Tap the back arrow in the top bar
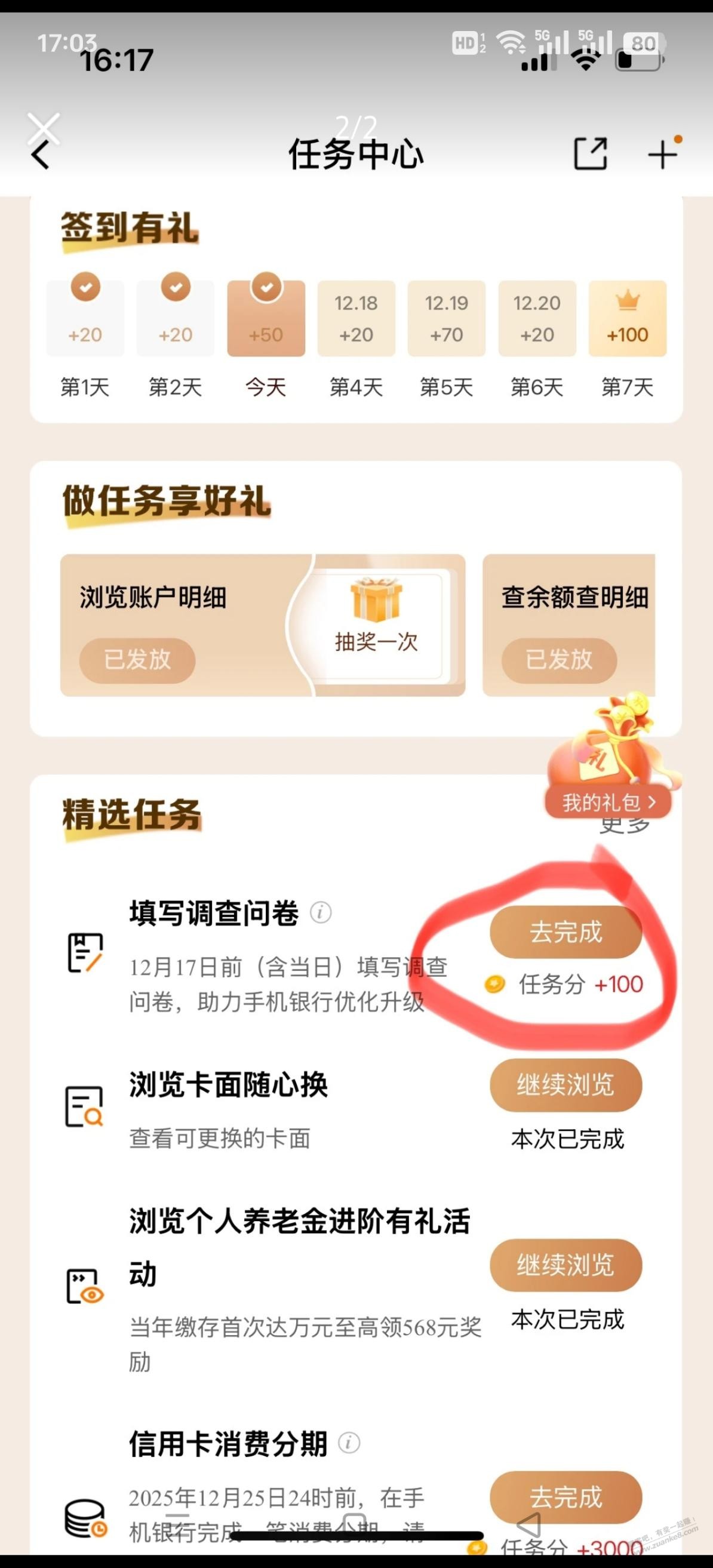The image size is (713, 1568). pyautogui.click(x=40, y=155)
